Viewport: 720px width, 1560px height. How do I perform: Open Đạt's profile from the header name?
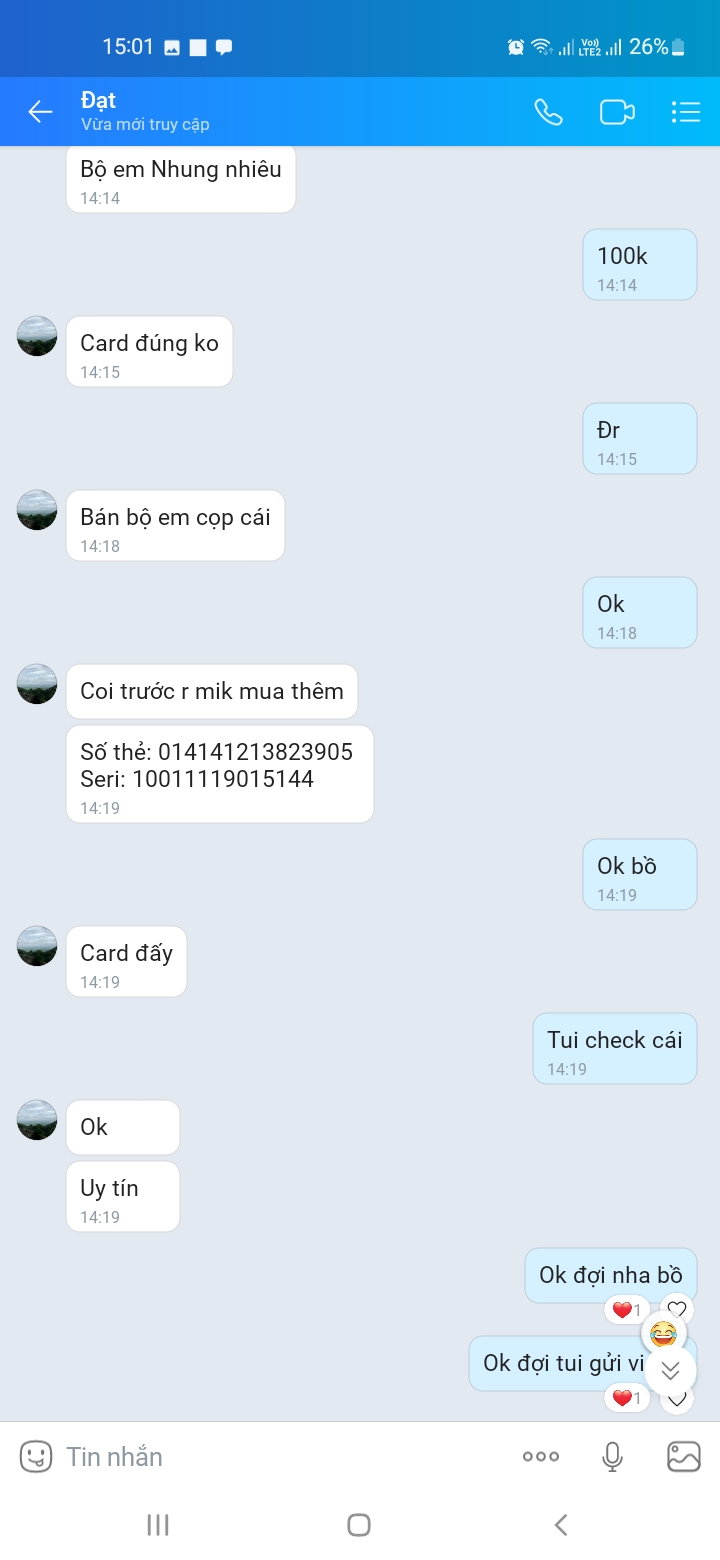tap(98, 100)
